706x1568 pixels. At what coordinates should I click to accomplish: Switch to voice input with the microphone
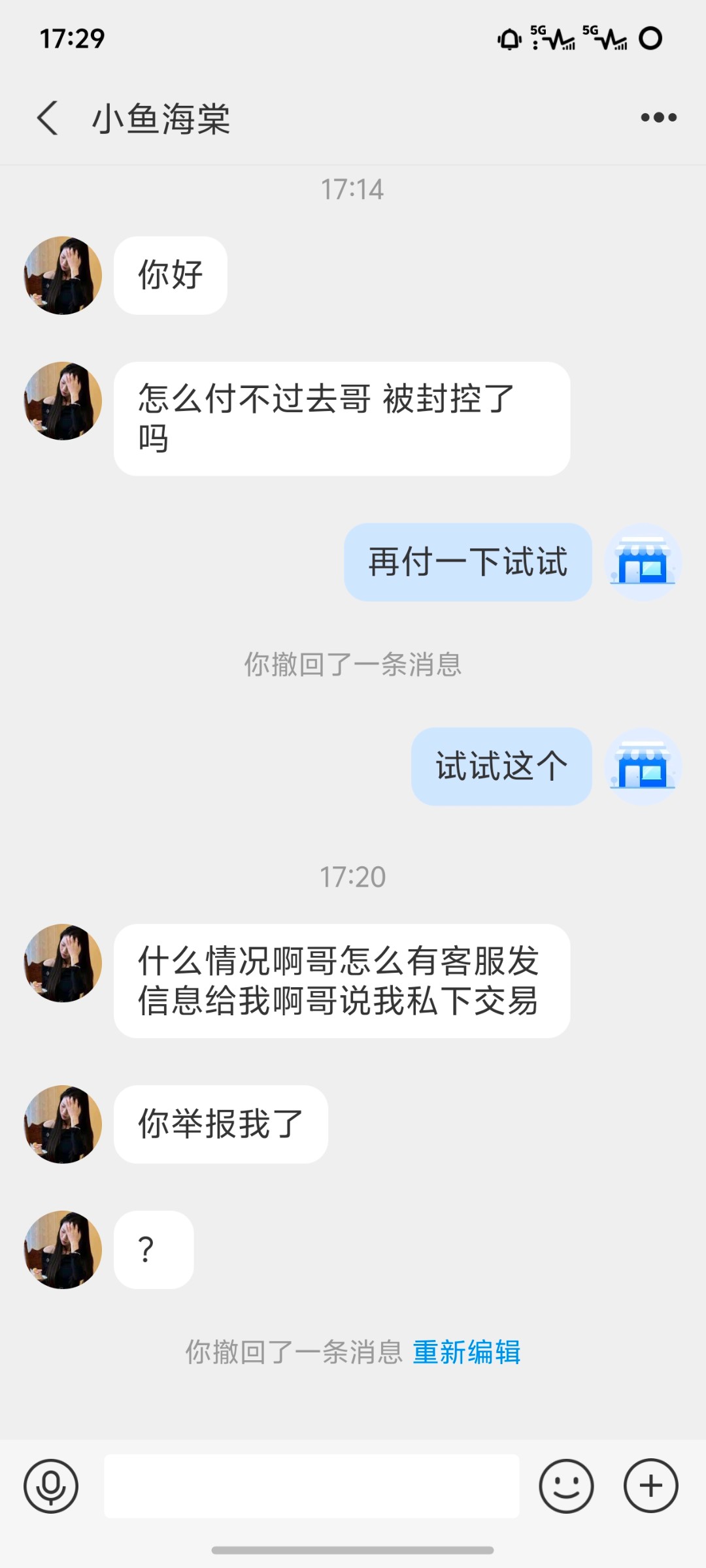[x=51, y=1486]
